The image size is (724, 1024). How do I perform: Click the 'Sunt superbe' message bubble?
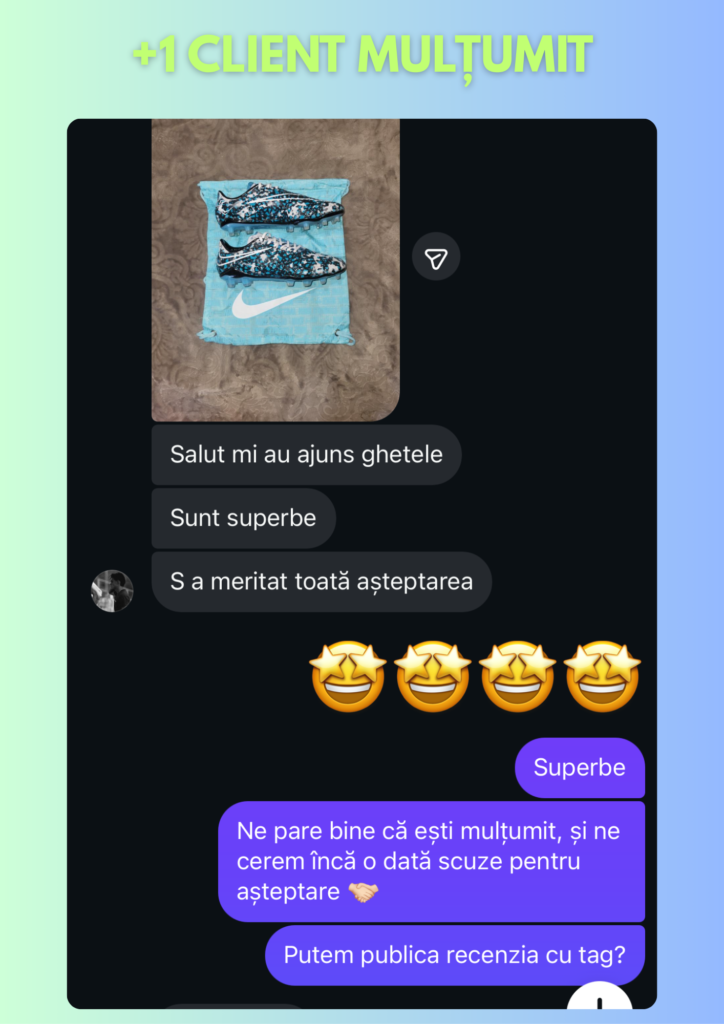243,518
